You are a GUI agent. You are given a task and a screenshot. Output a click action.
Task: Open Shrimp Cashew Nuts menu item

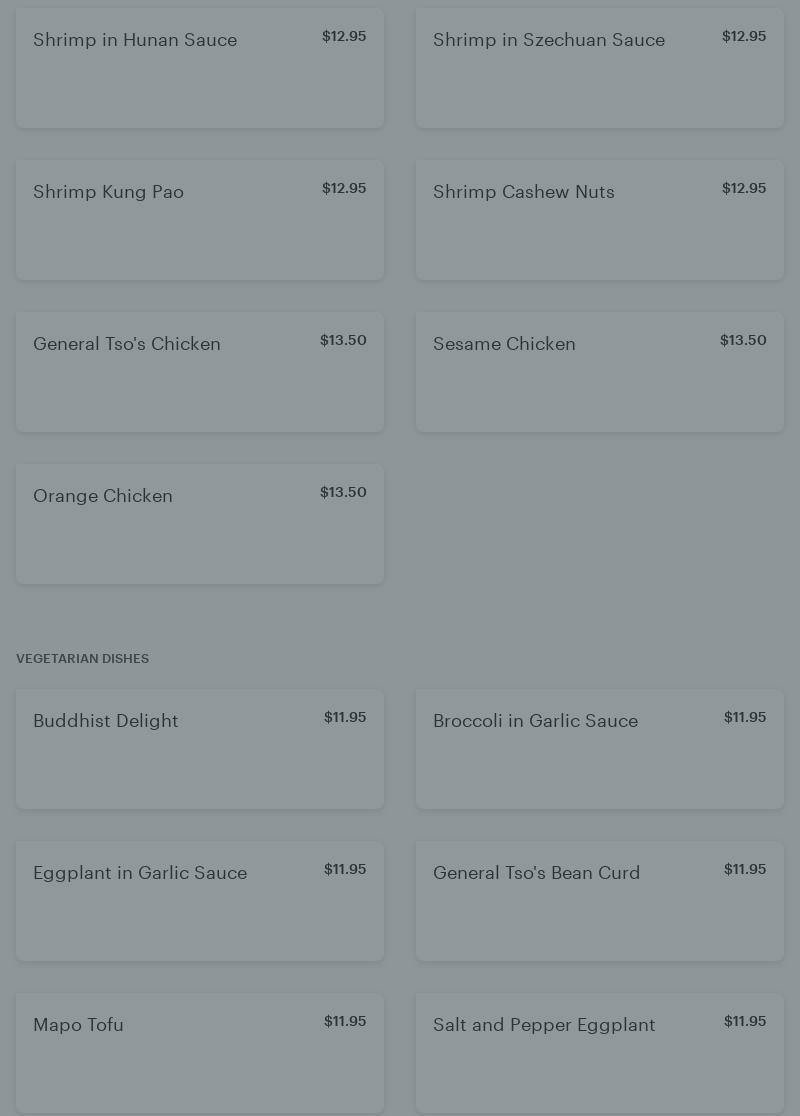pyautogui.click(x=600, y=220)
